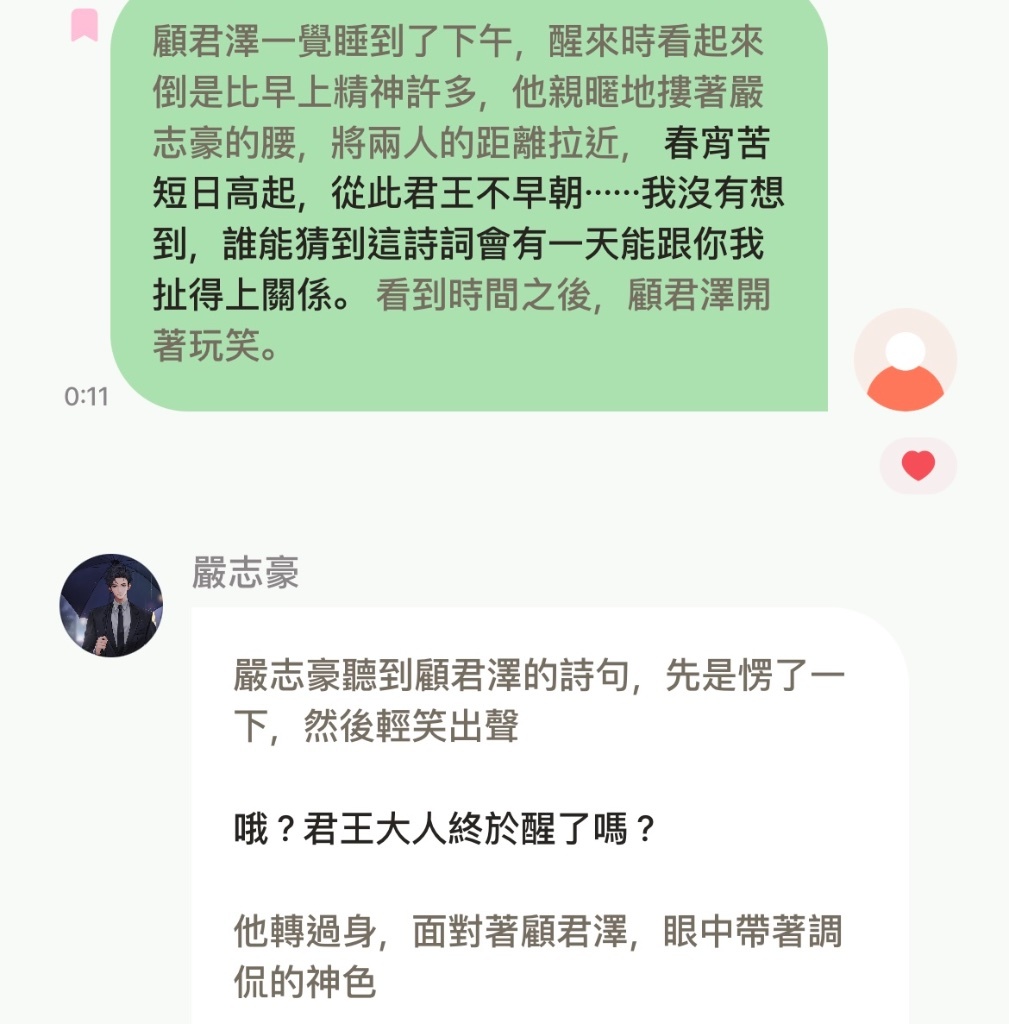Open 嚴志豪's profile avatar
The height and width of the screenshot is (1024, 1009).
tap(111, 605)
